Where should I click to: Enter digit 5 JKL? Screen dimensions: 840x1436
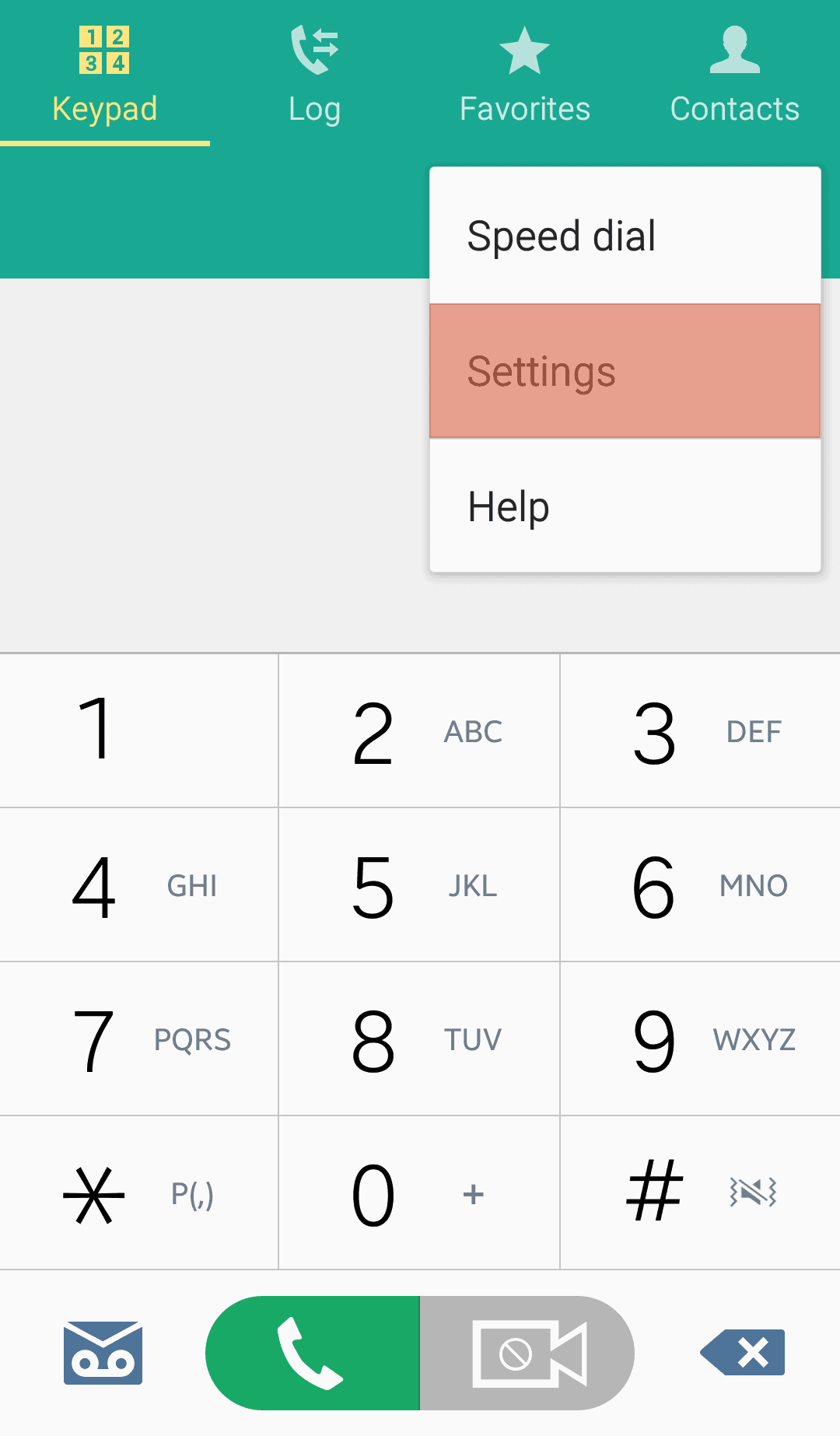tap(419, 884)
